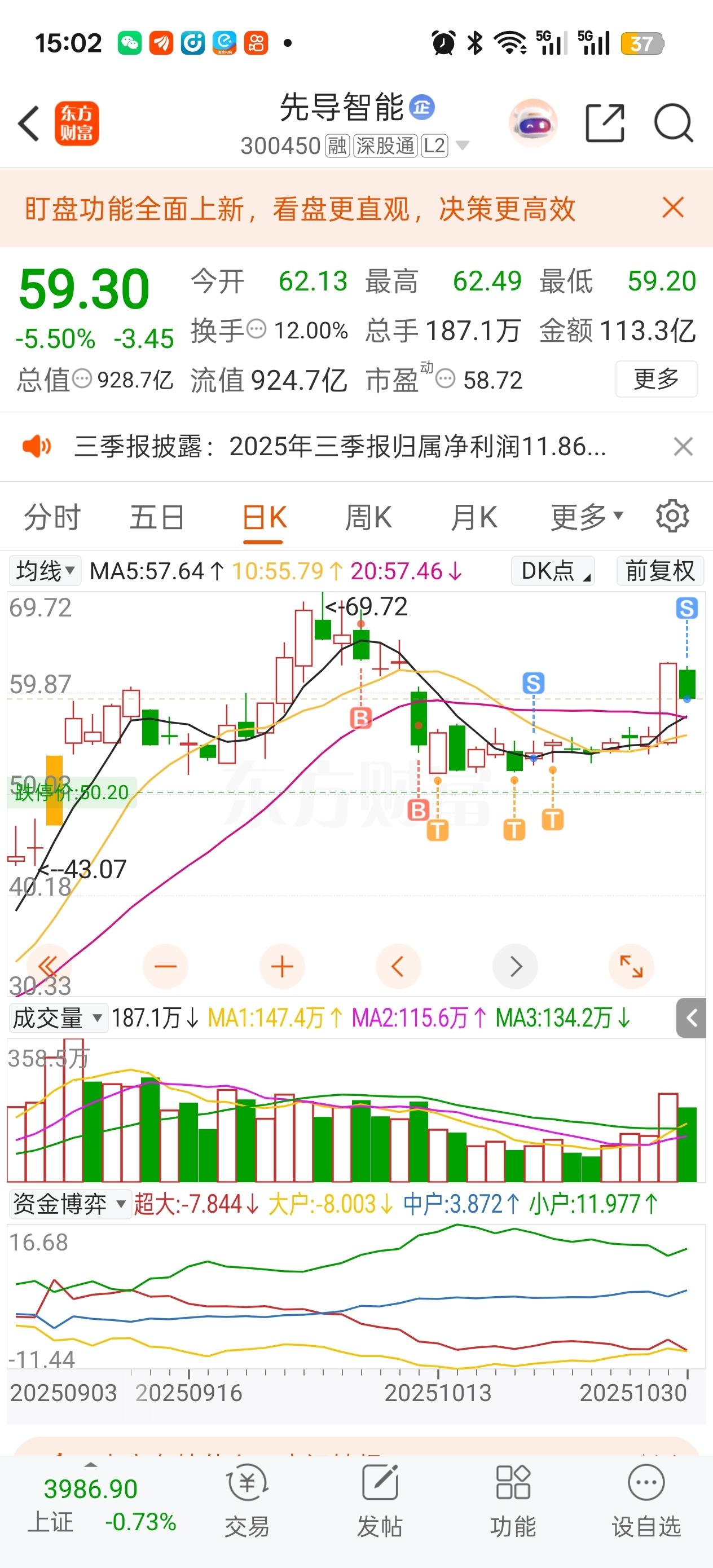Screen dimensions: 713x1568
Task: Go back to the previous page
Action: click(x=29, y=124)
